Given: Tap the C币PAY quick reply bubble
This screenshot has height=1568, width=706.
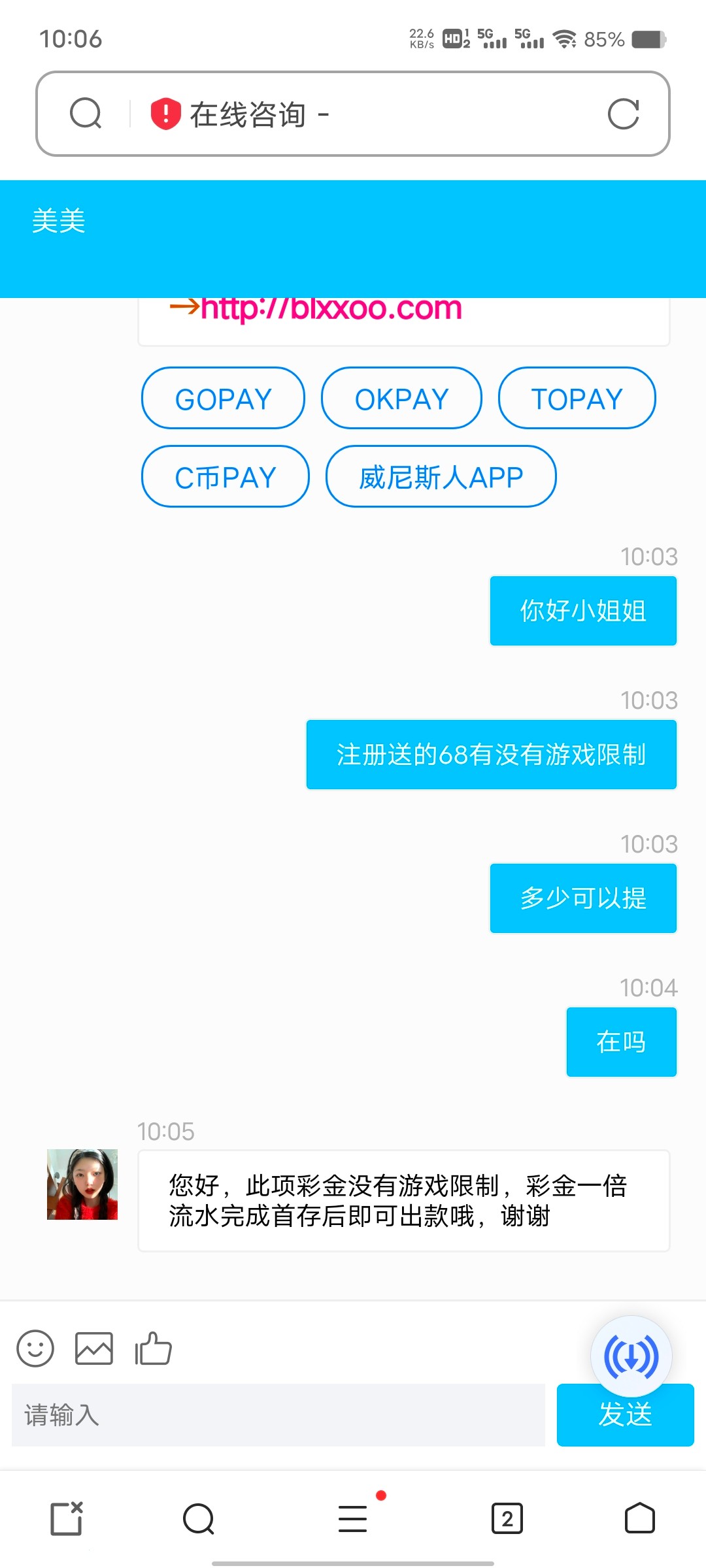Looking at the screenshot, I should [x=225, y=477].
